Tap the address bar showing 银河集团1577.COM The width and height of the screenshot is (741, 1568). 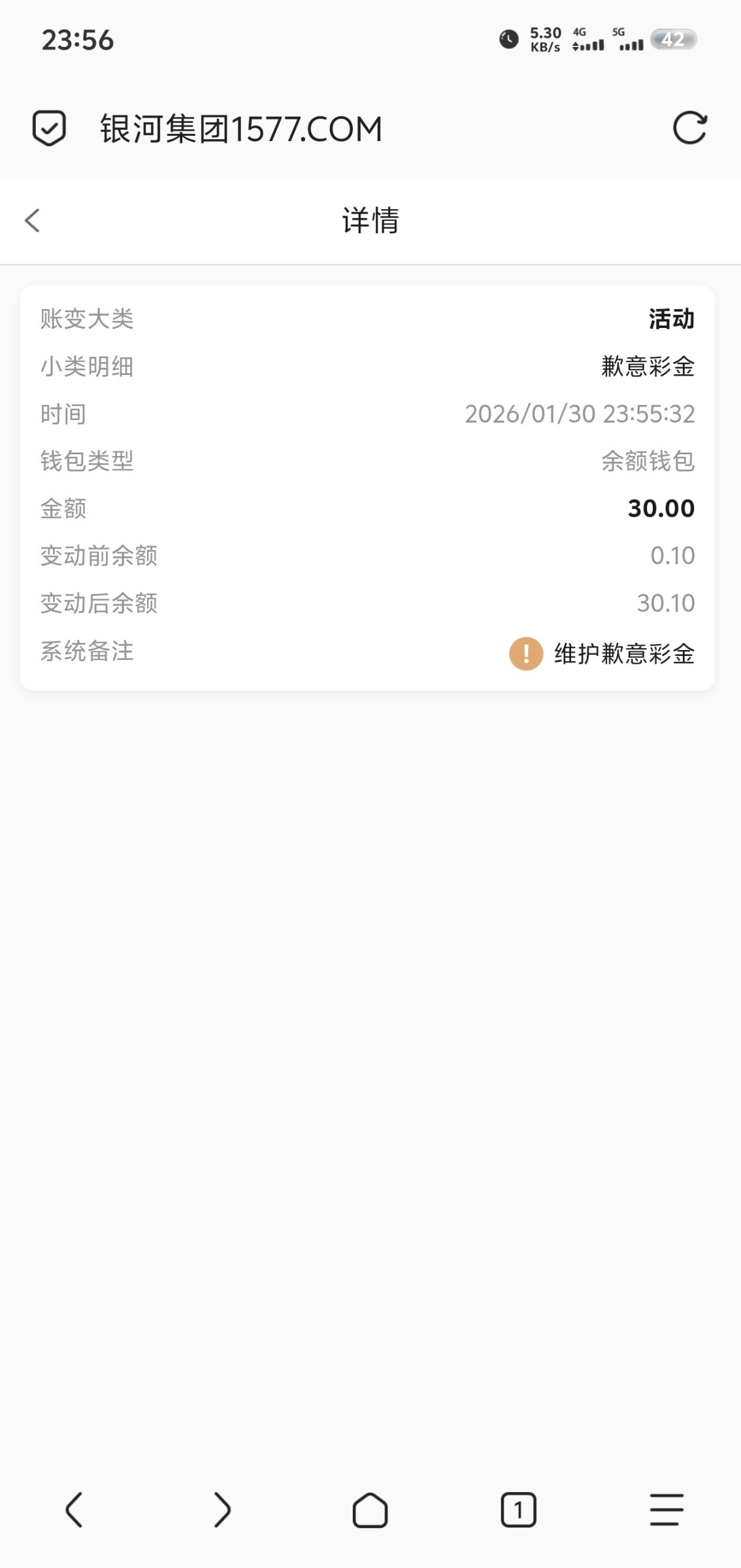[240, 129]
